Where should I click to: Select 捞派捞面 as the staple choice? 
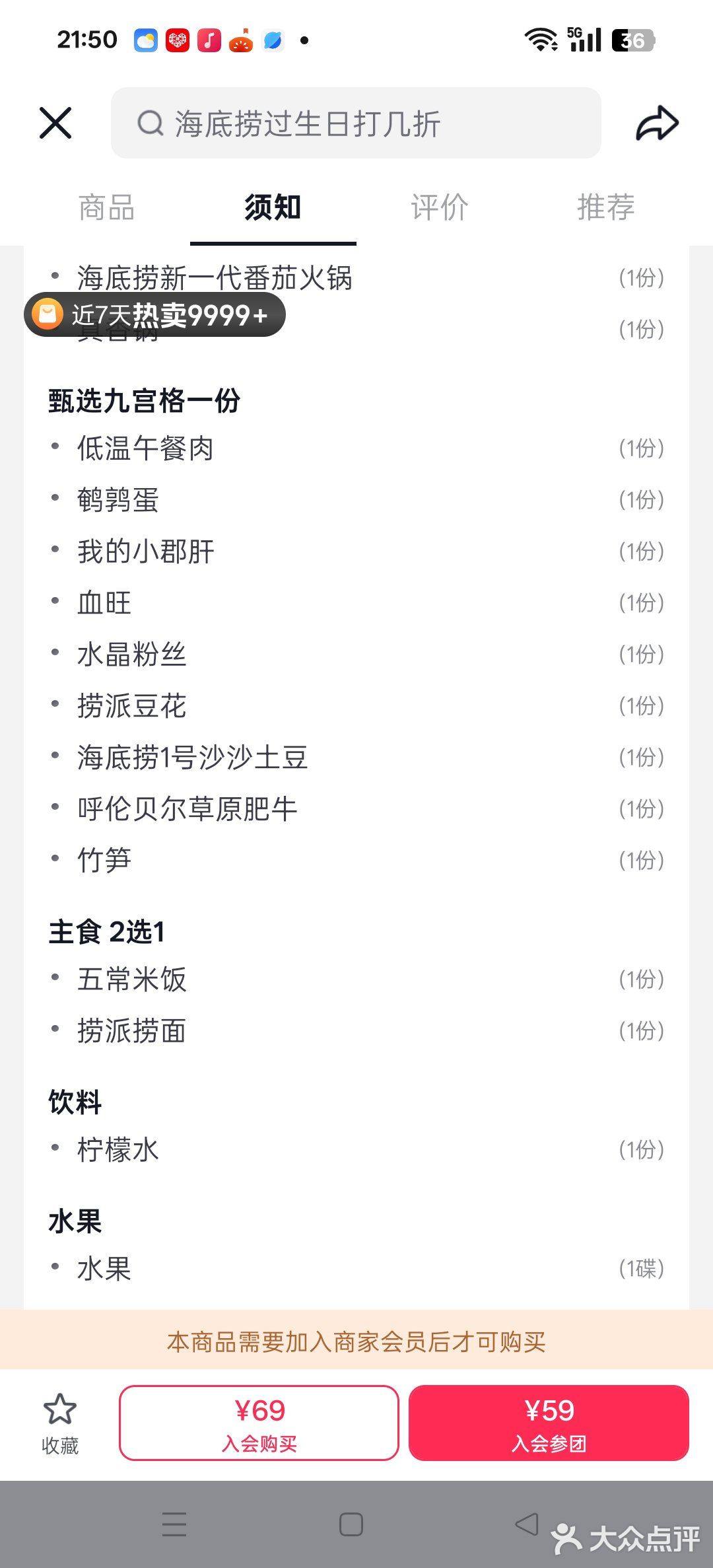point(130,1032)
